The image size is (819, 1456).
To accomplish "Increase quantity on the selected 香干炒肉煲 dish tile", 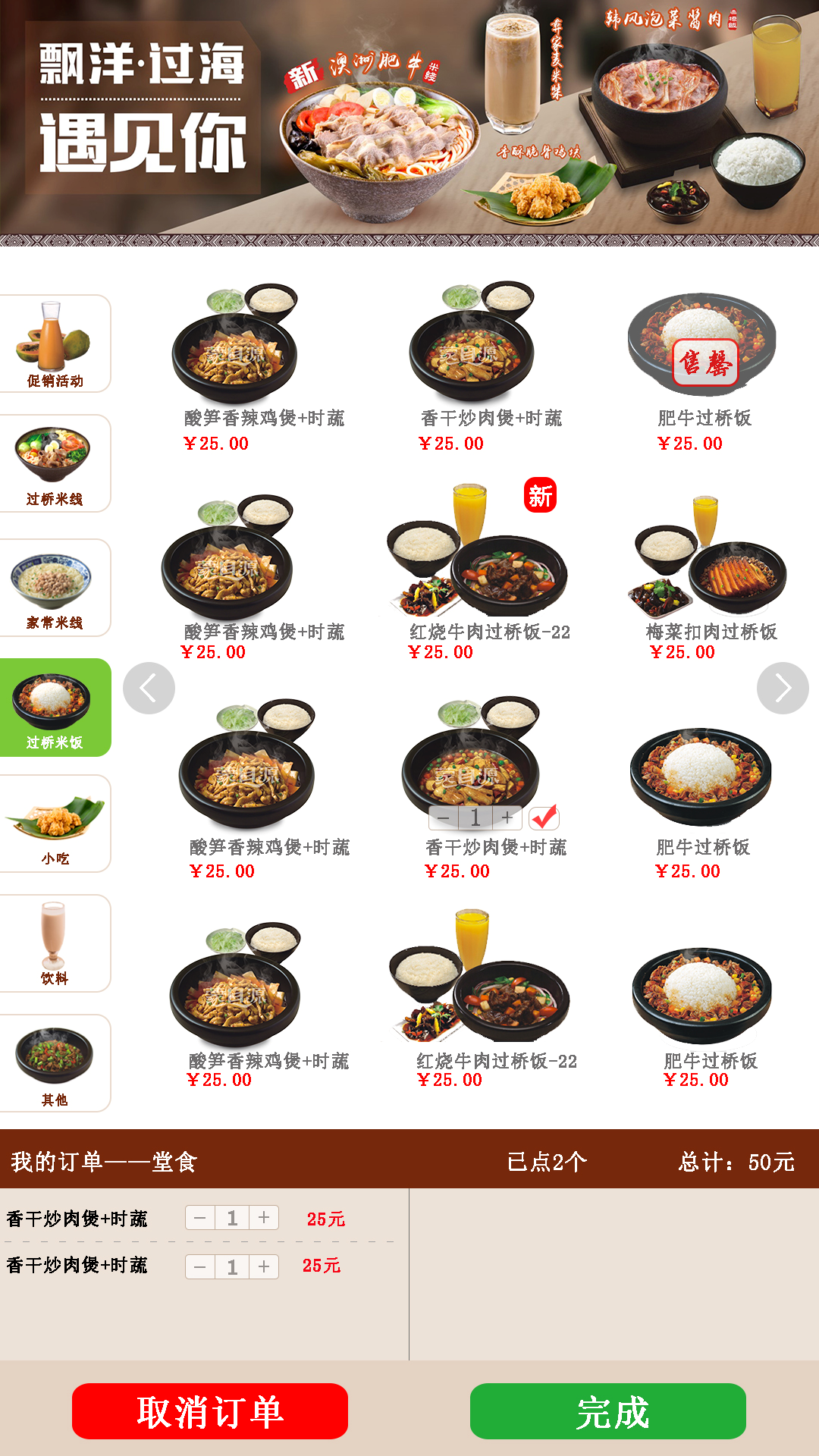I will (507, 817).
